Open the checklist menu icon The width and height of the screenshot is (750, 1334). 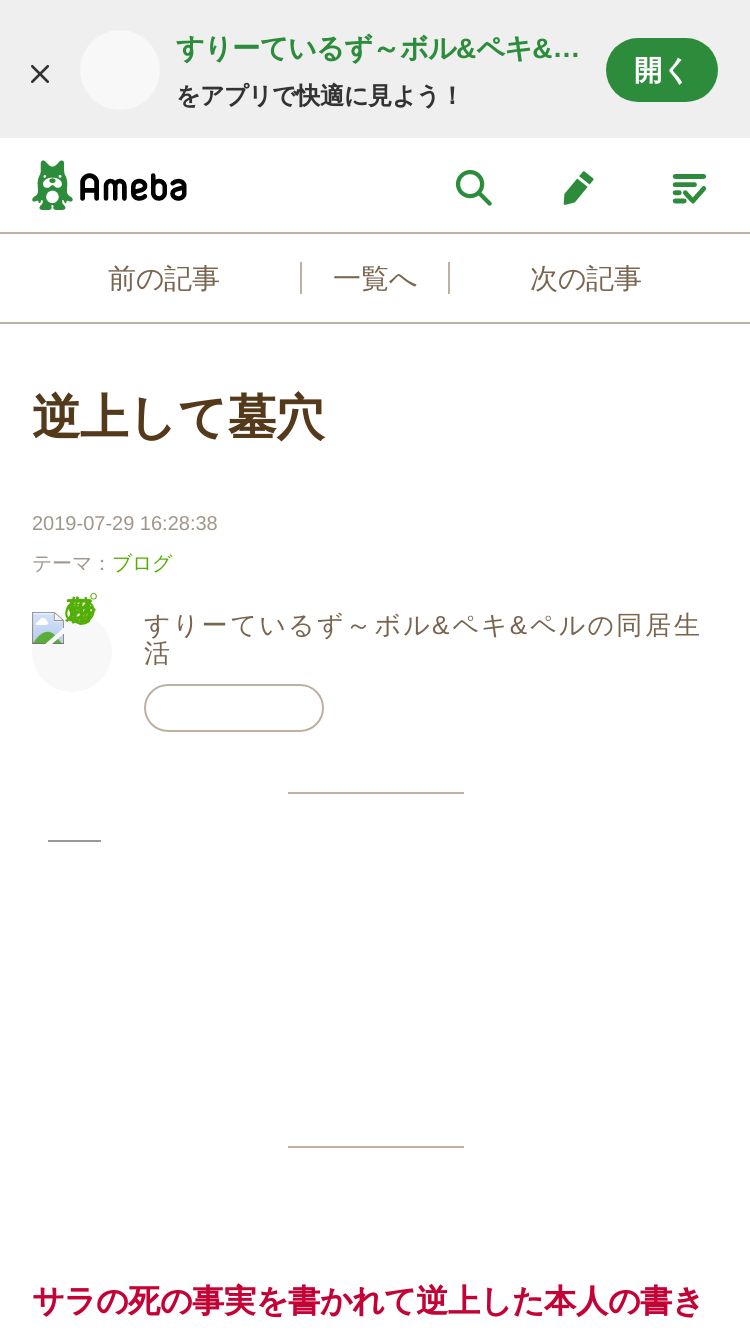point(689,187)
